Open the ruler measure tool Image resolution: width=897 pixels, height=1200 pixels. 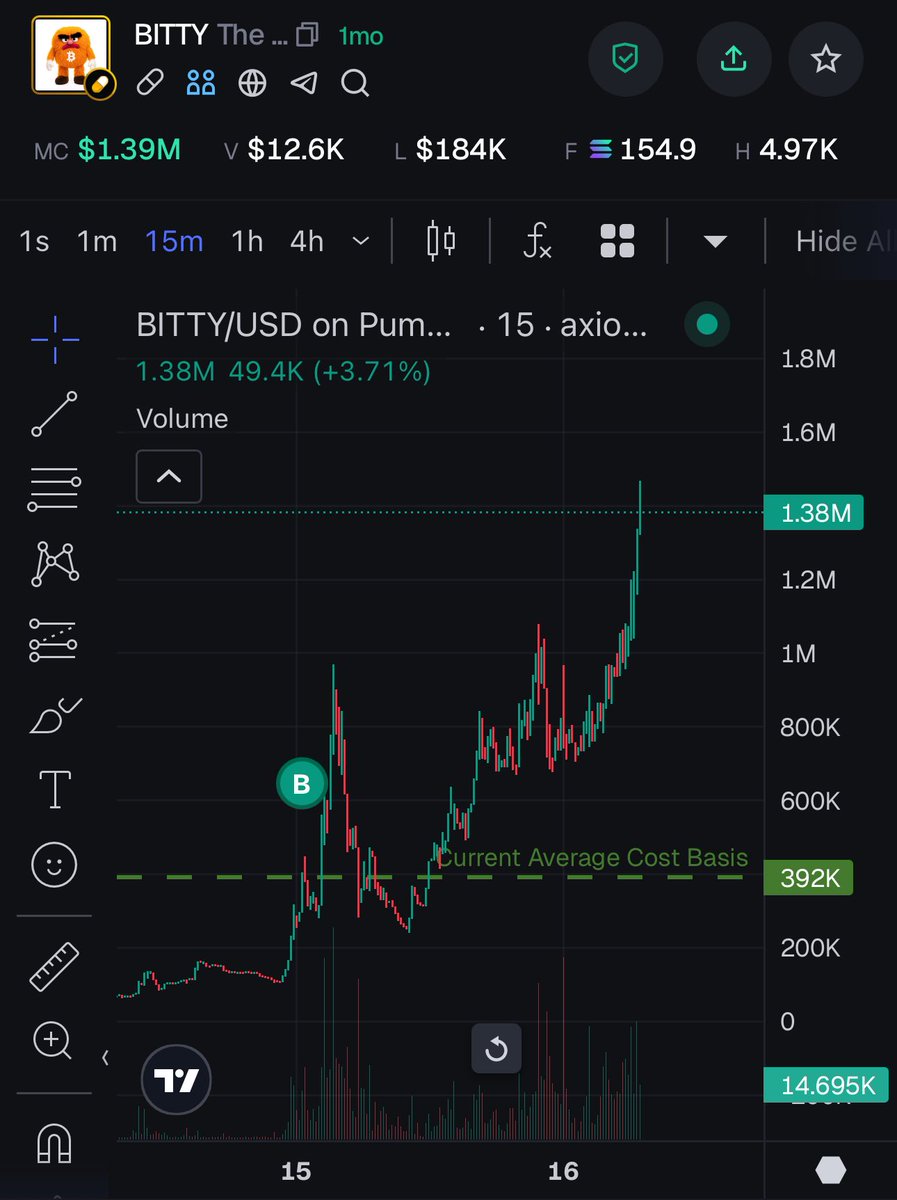coord(54,966)
